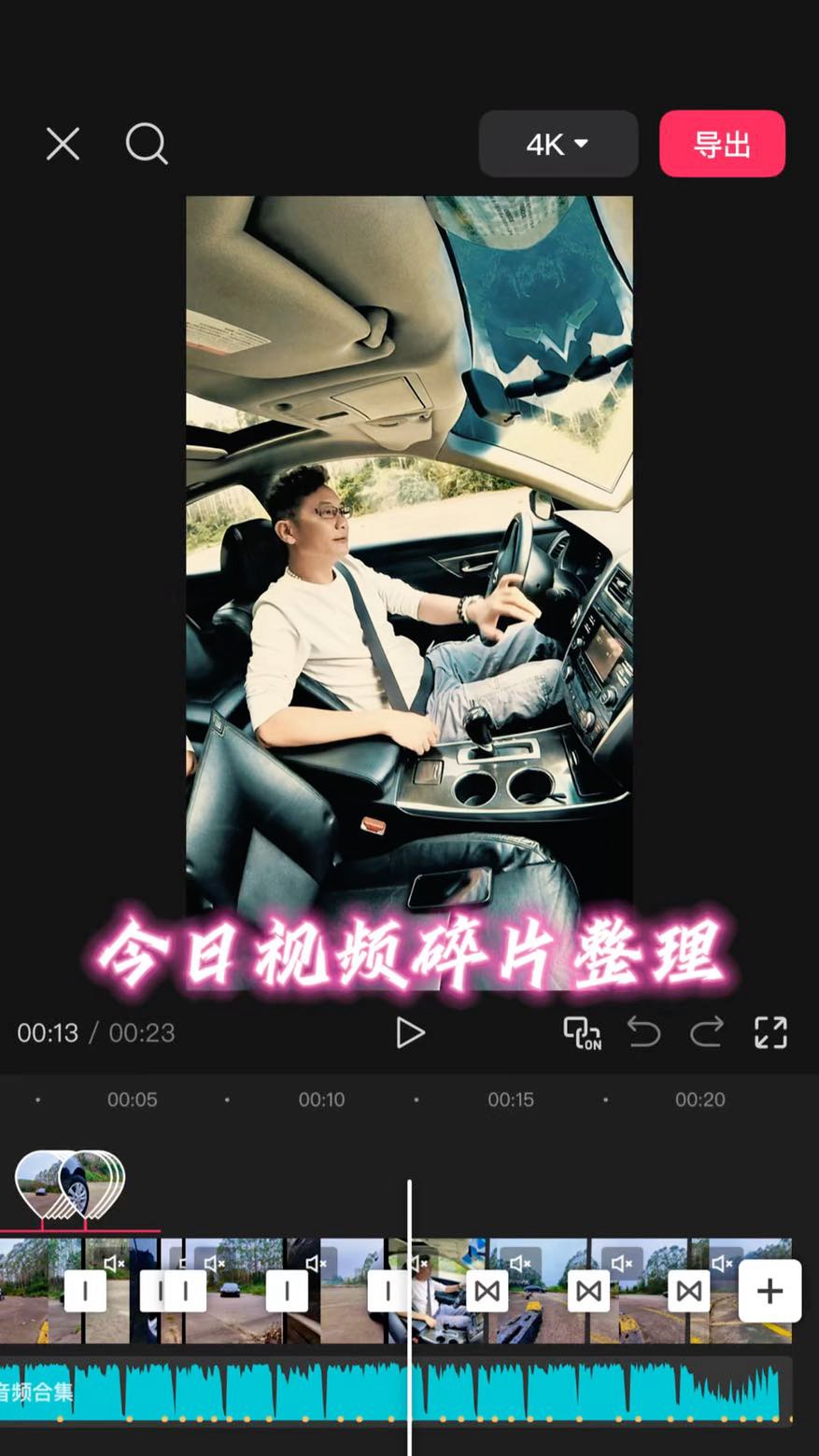The height and width of the screenshot is (1456, 819).
Task: Close the video editor
Action: 63,144
